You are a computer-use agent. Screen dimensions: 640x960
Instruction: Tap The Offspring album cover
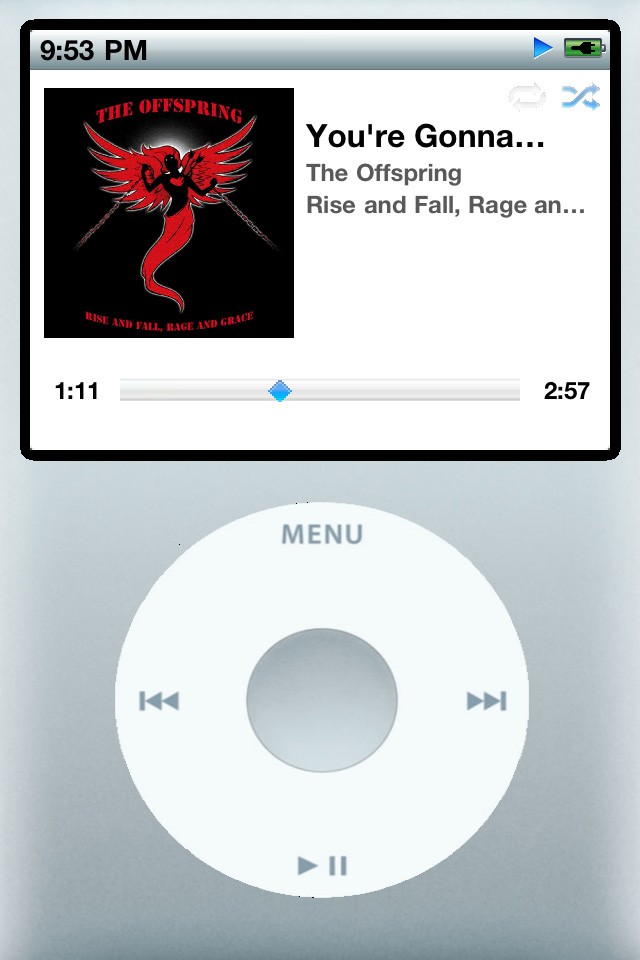pyautogui.click(x=169, y=213)
